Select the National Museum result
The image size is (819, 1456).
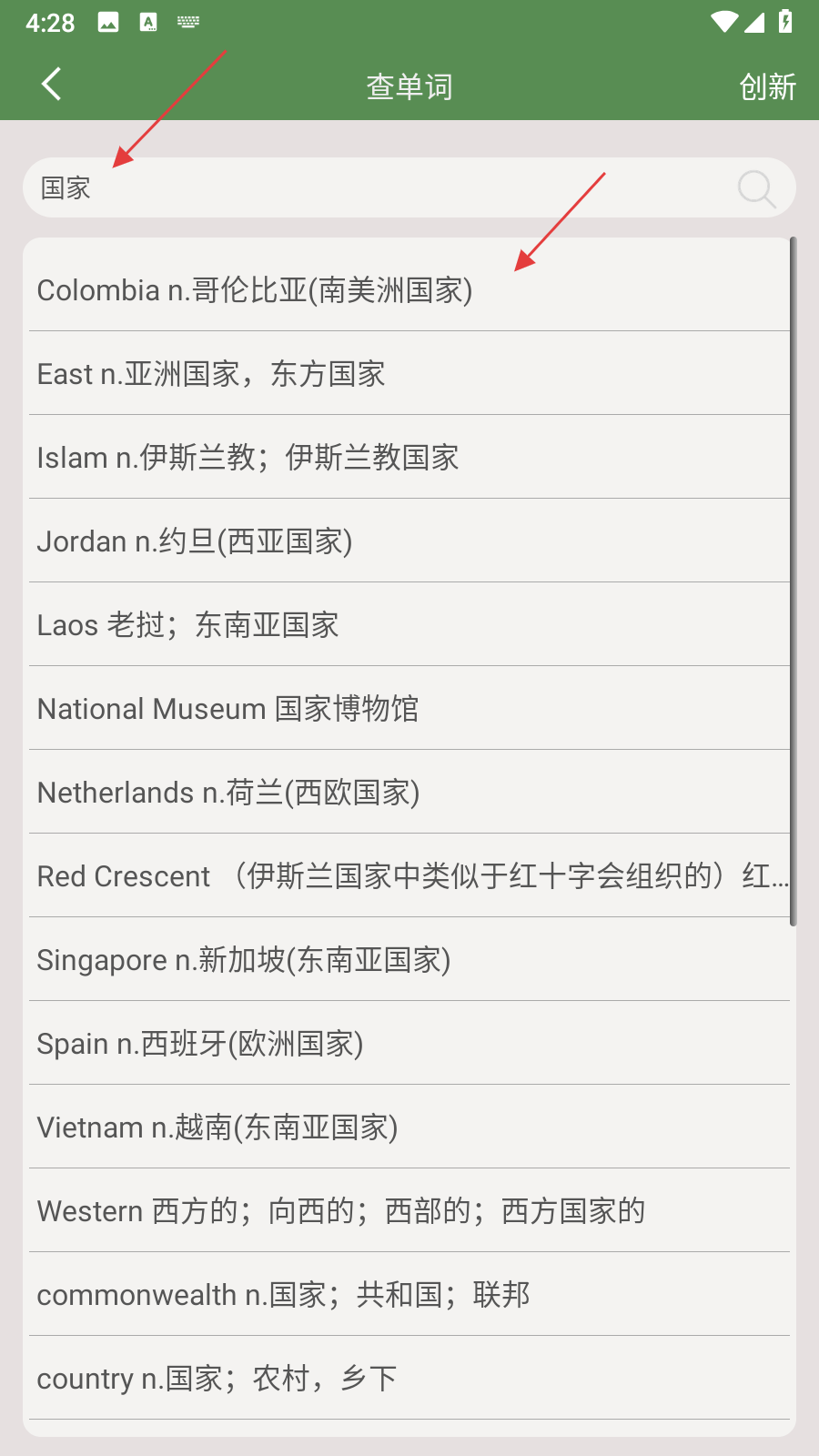(227, 709)
